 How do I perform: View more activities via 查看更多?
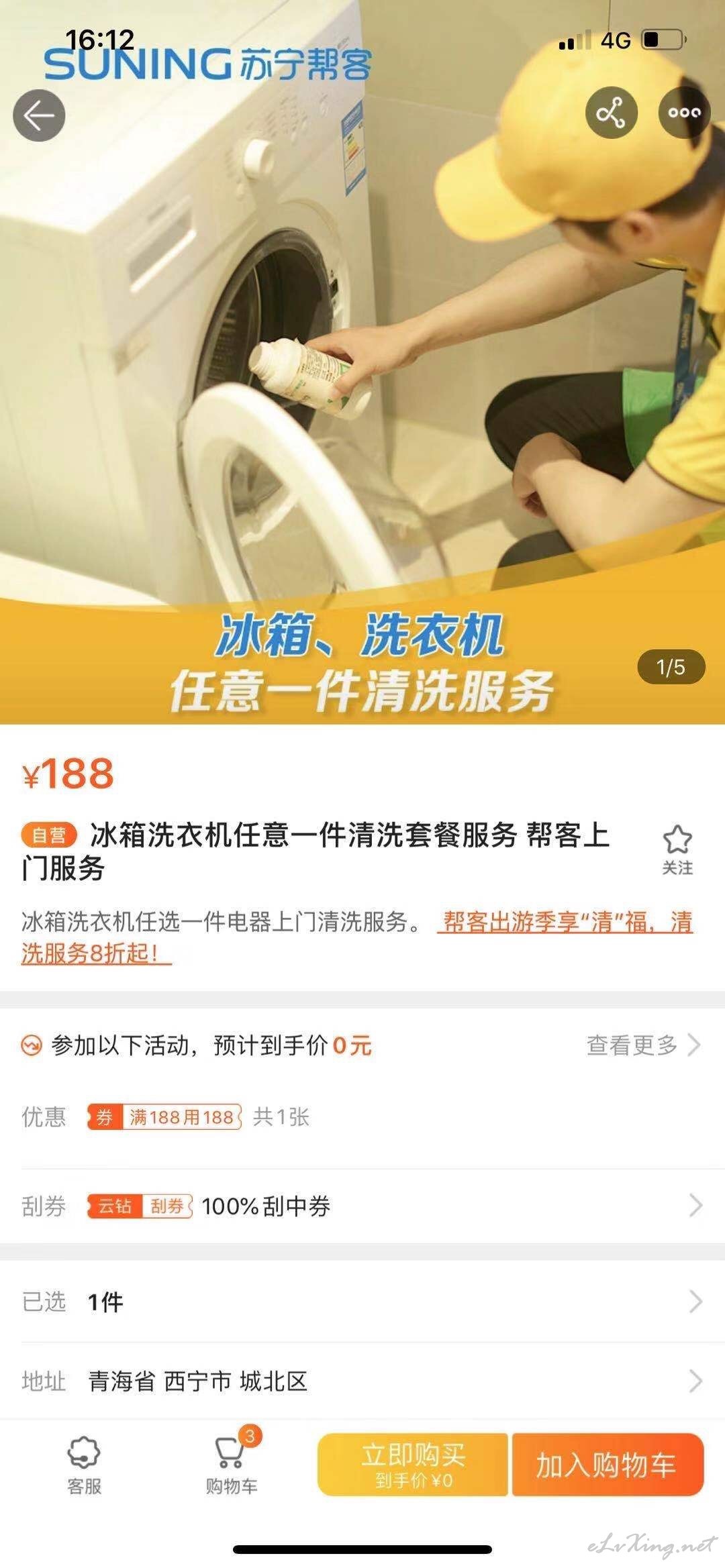643,1045
